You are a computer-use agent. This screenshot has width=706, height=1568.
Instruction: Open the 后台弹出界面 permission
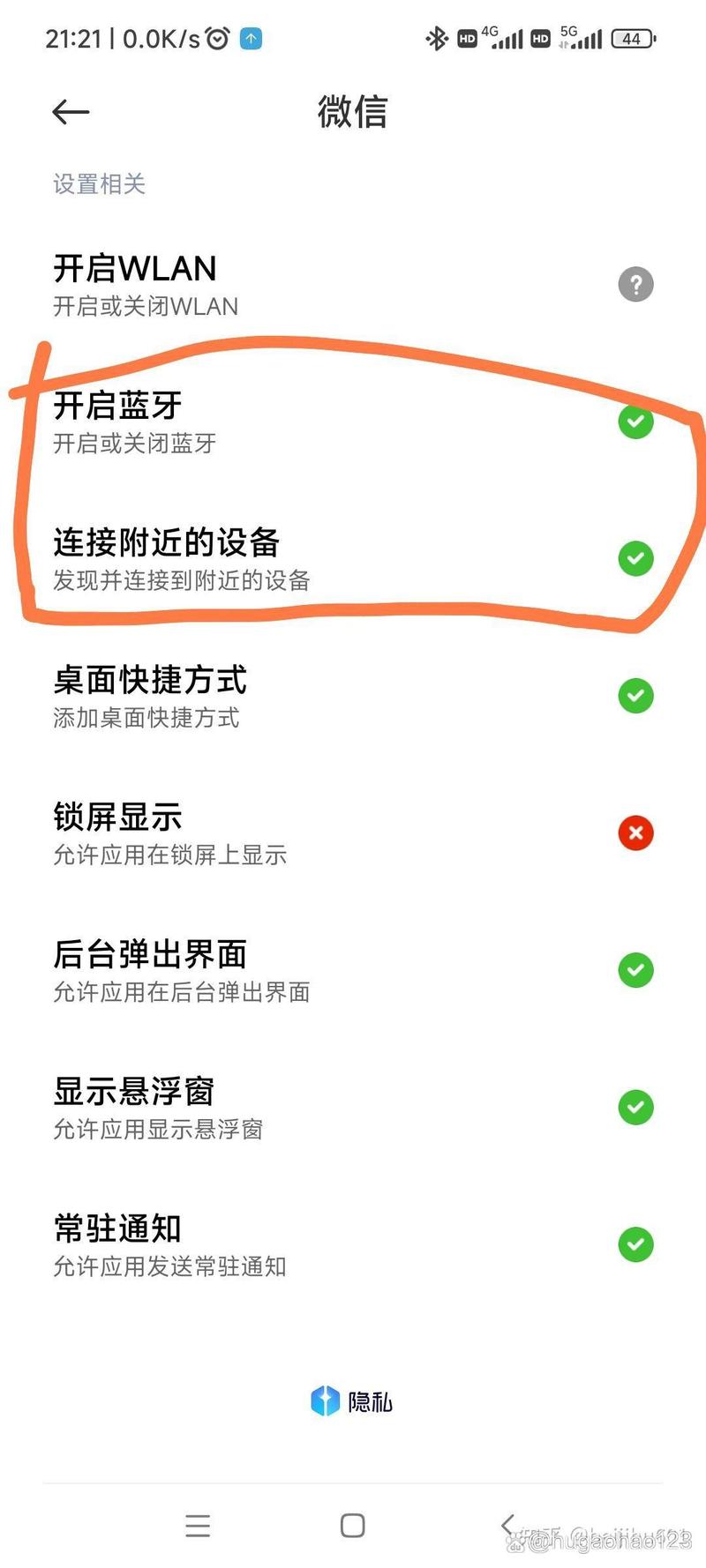353,970
